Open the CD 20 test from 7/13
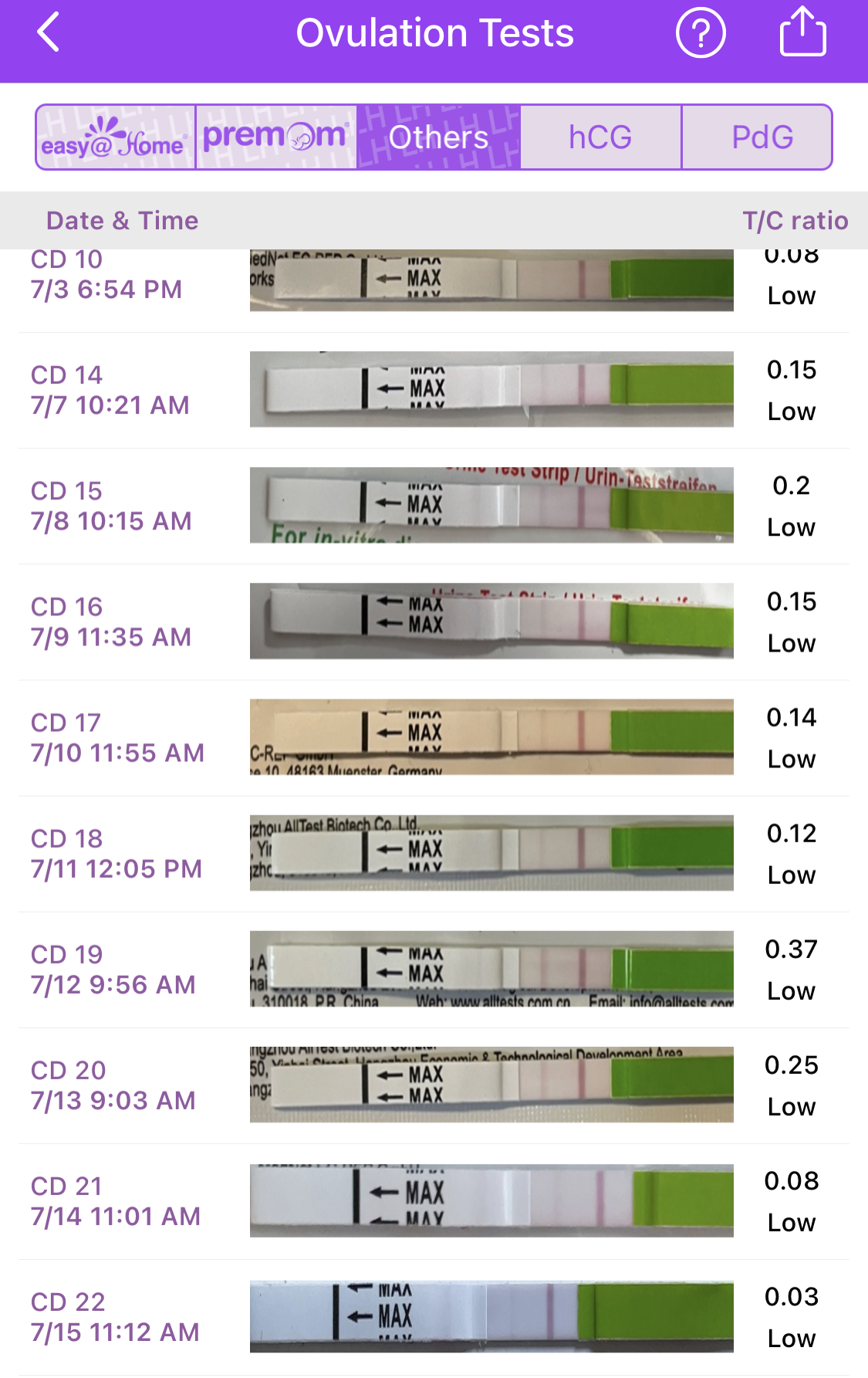The height and width of the screenshot is (1378, 868). [434, 1085]
